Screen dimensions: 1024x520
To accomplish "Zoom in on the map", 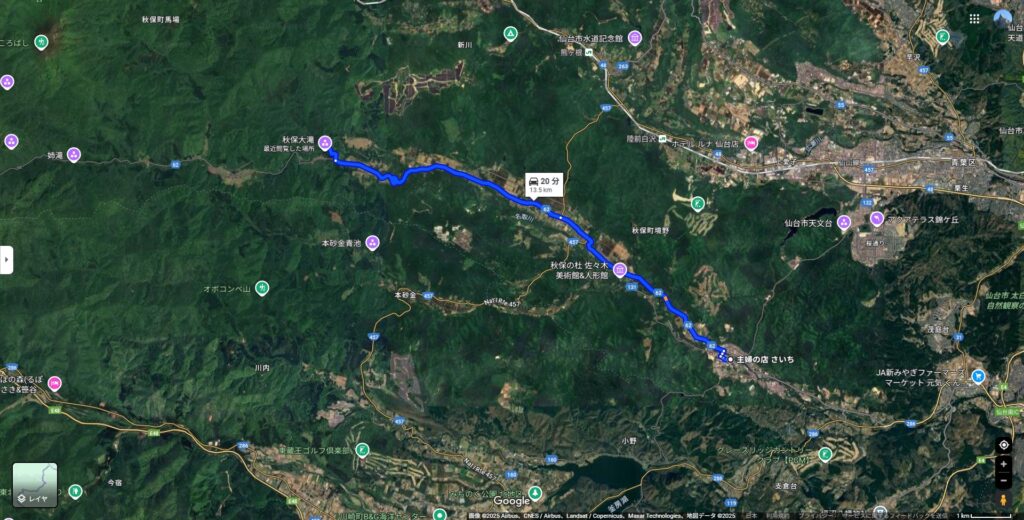I will coord(1003,464).
